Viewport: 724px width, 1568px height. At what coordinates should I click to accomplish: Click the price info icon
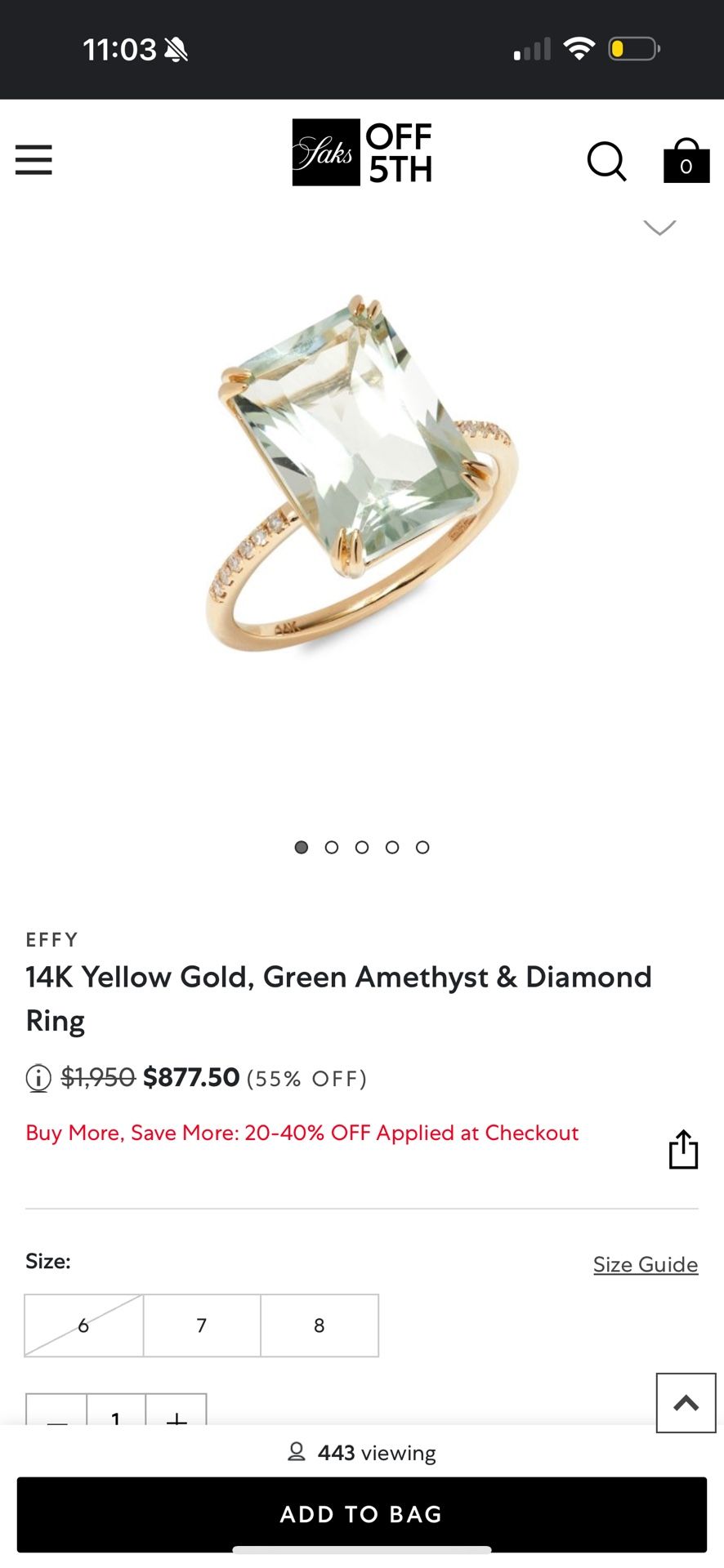click(x=38, y=1078)
